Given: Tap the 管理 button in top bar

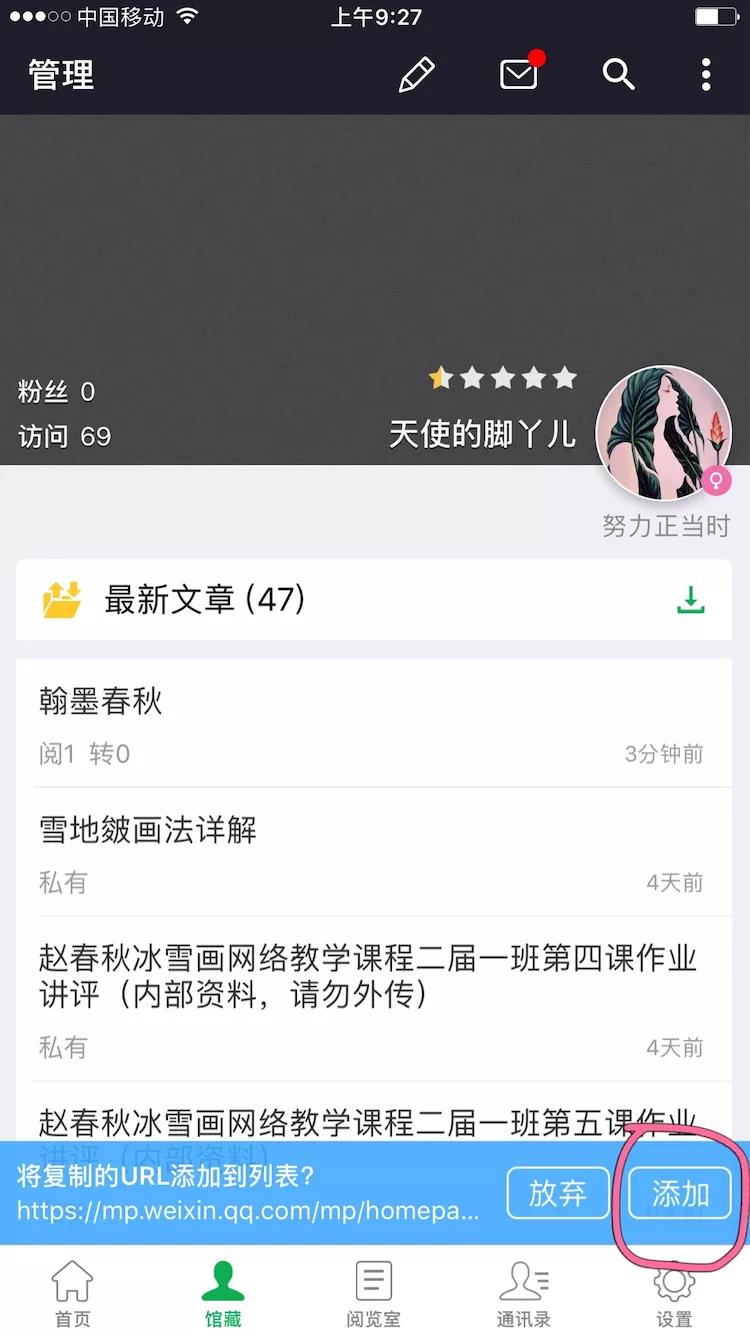Looking at the screenshot, I should [61, 75].
